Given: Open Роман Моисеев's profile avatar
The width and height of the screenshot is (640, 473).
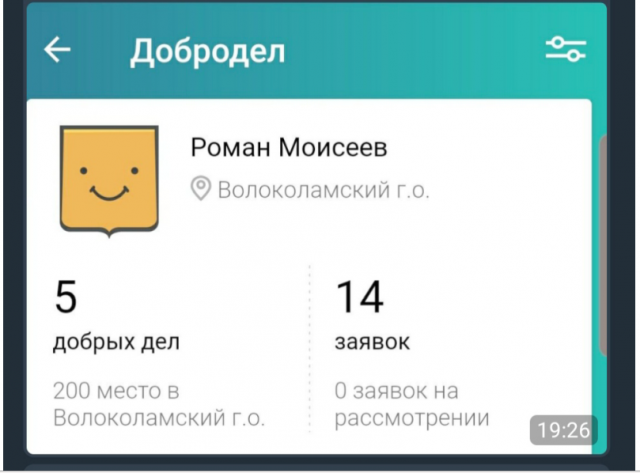Looking at the screenshot, I should 109,181.
